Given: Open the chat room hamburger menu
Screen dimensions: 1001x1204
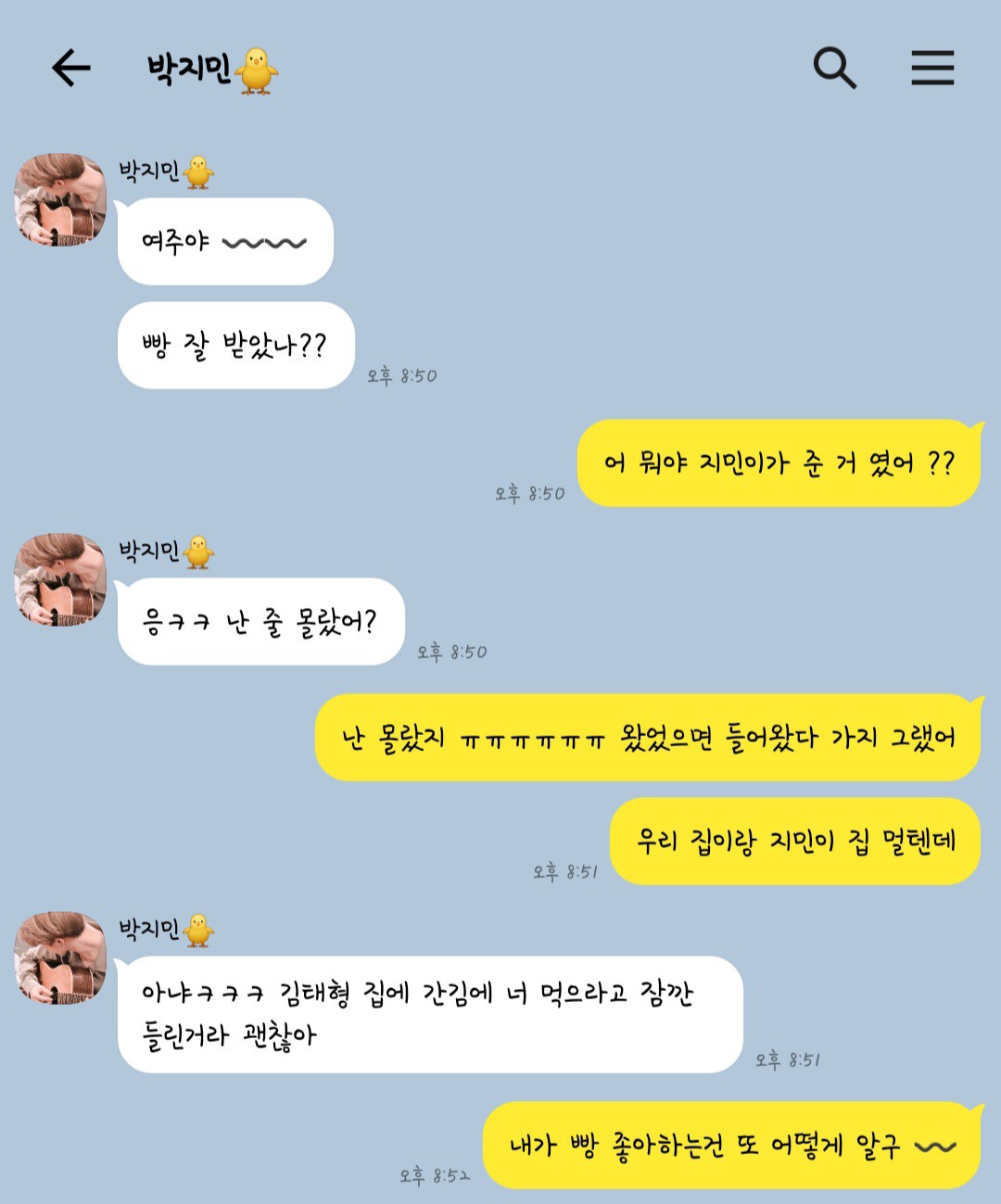Looking at the screenshot, I should [931, 68].
